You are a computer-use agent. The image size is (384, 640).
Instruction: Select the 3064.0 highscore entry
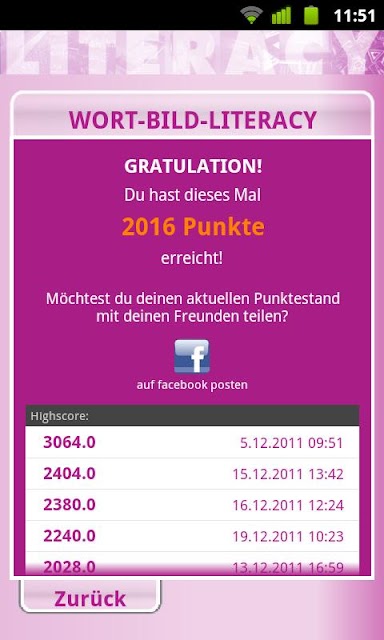(x=192, y=442)
